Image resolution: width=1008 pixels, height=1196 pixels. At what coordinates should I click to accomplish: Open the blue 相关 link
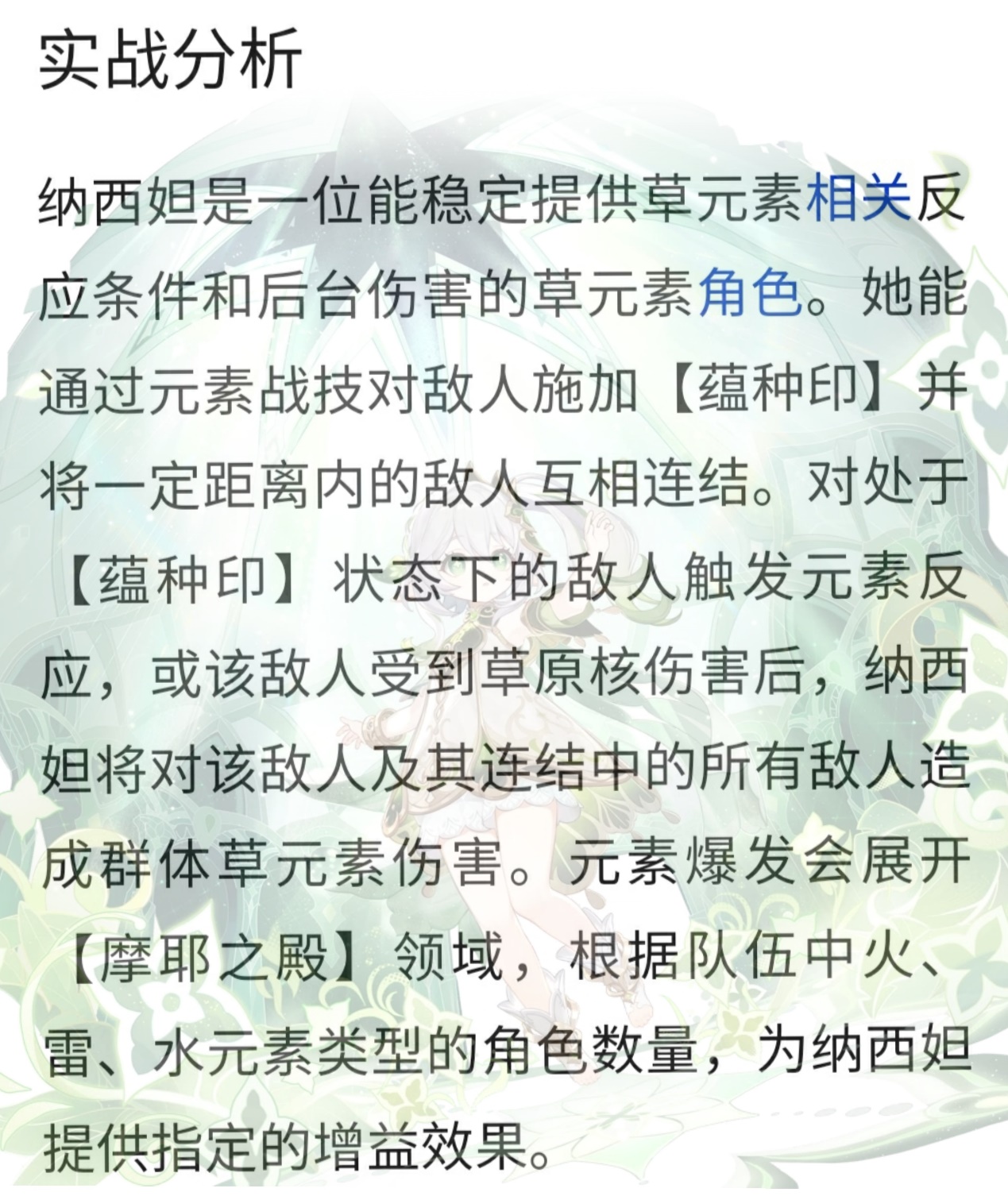tap(859, 198)
